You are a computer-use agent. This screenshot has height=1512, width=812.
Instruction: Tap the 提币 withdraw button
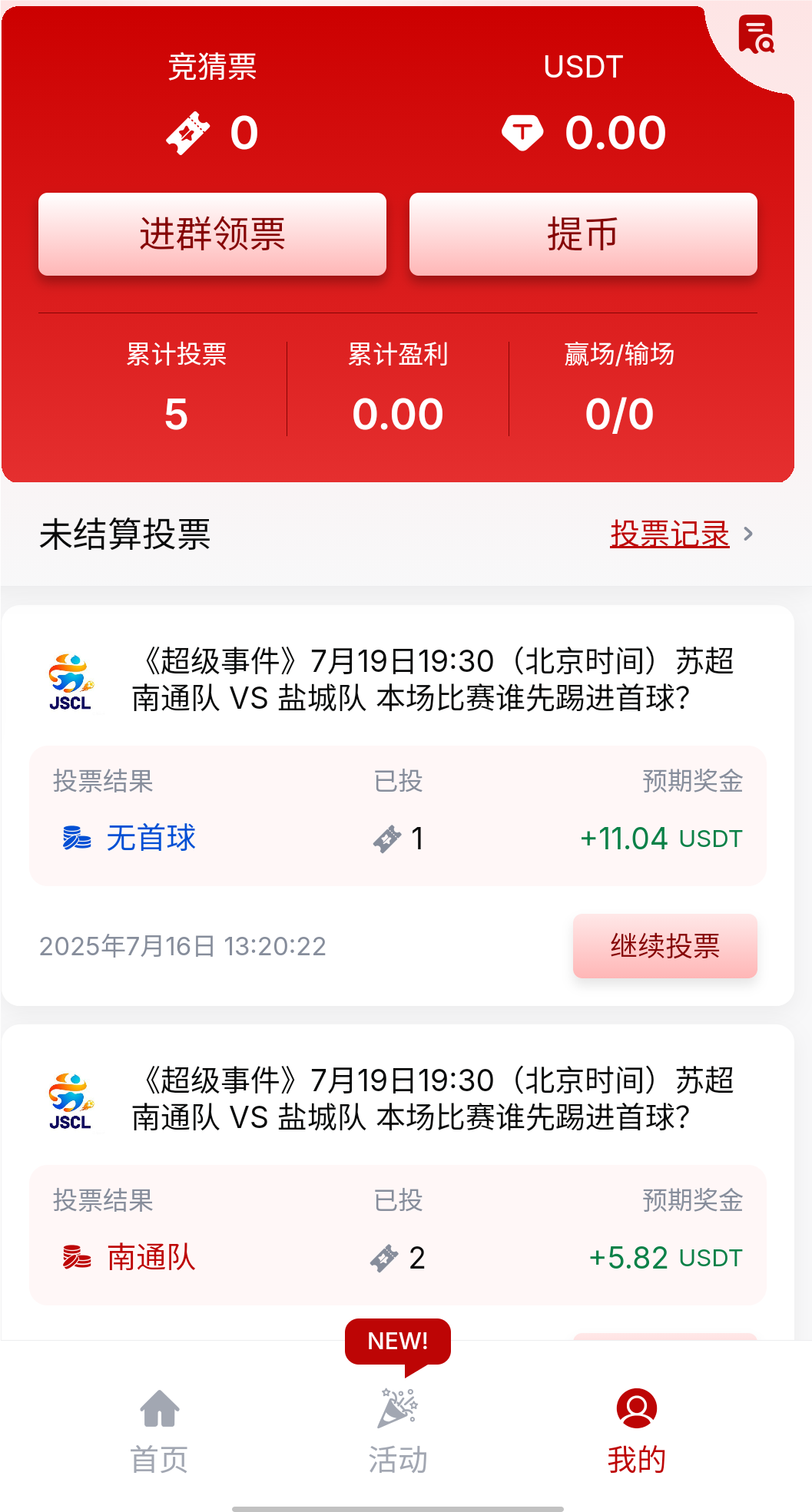pos(583,234)
